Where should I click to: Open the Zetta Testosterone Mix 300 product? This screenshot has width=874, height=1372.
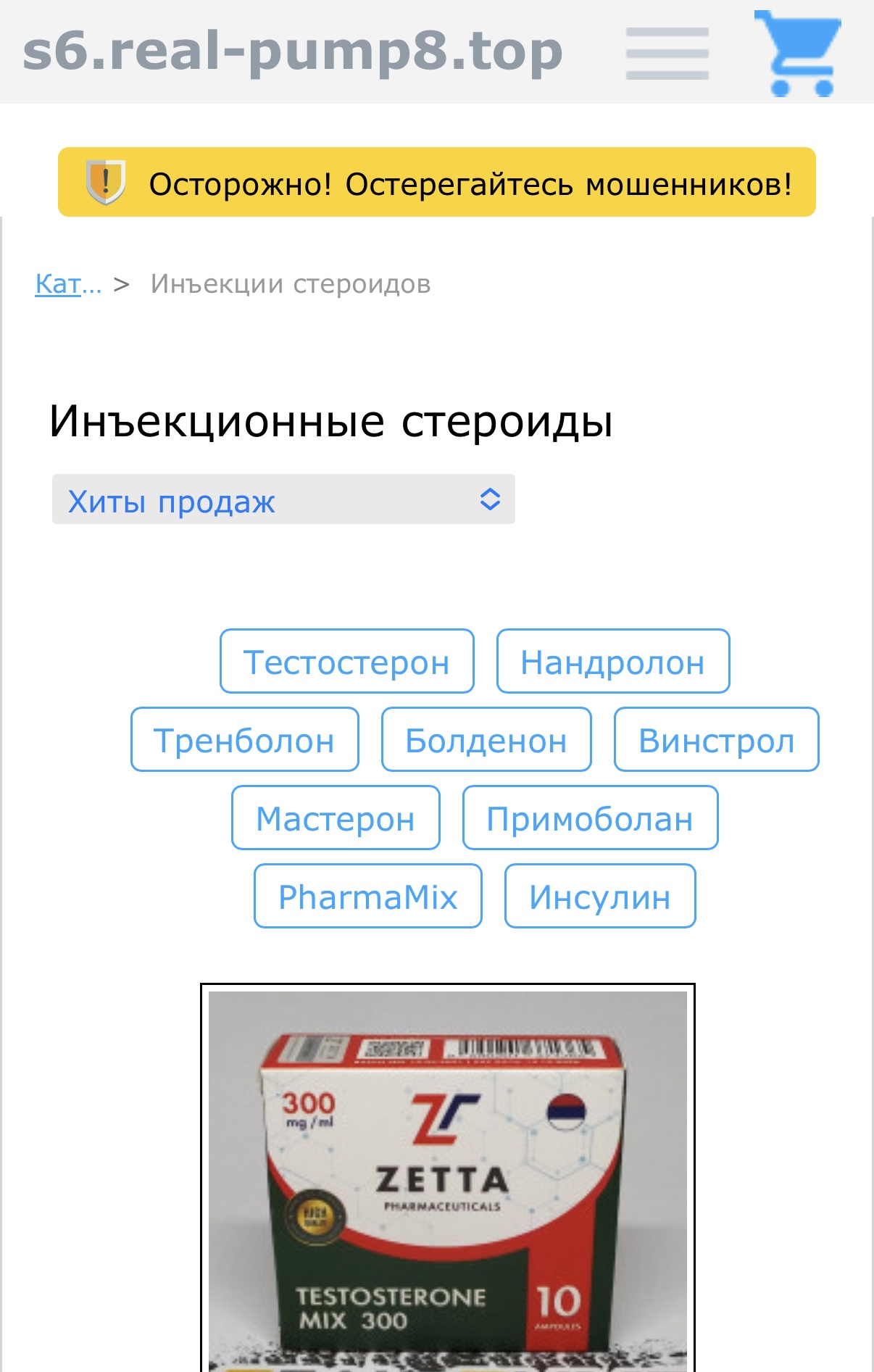447,1180
